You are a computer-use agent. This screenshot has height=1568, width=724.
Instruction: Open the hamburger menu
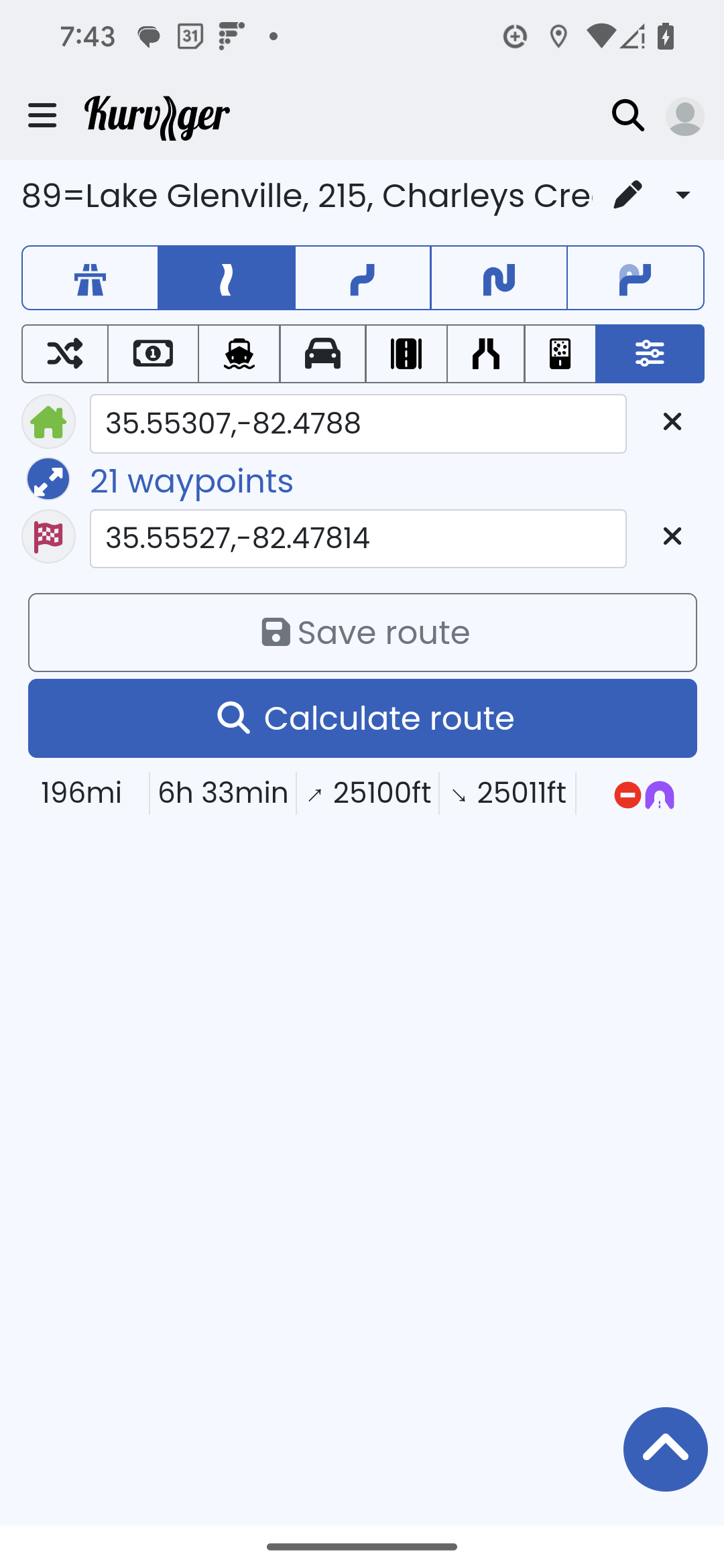pyautogui.click(x=42, y=116)
